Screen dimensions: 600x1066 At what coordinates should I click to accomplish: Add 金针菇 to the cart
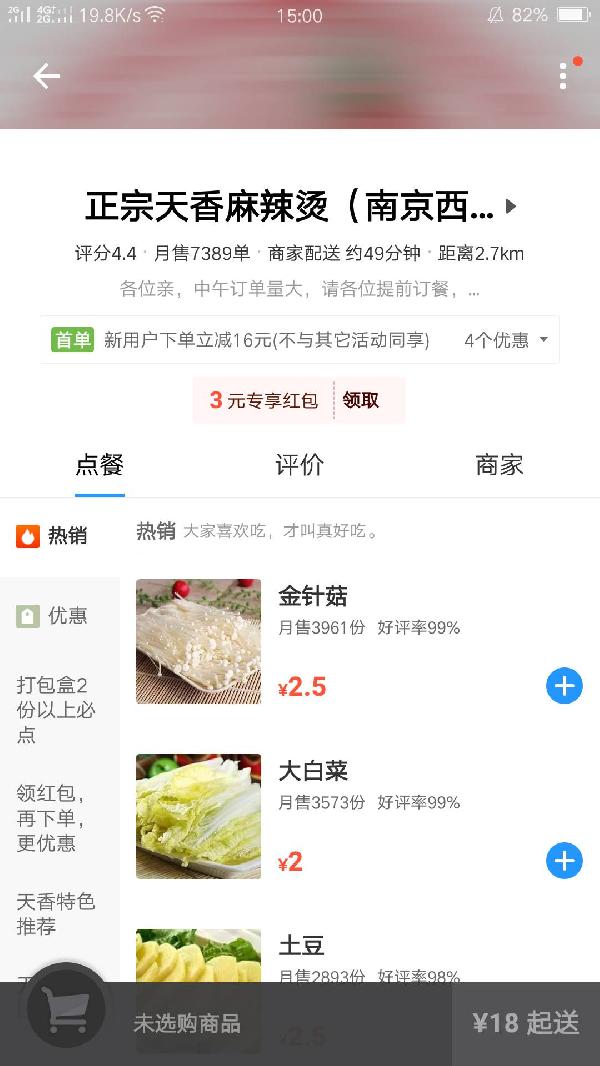(x=564, y=686)
